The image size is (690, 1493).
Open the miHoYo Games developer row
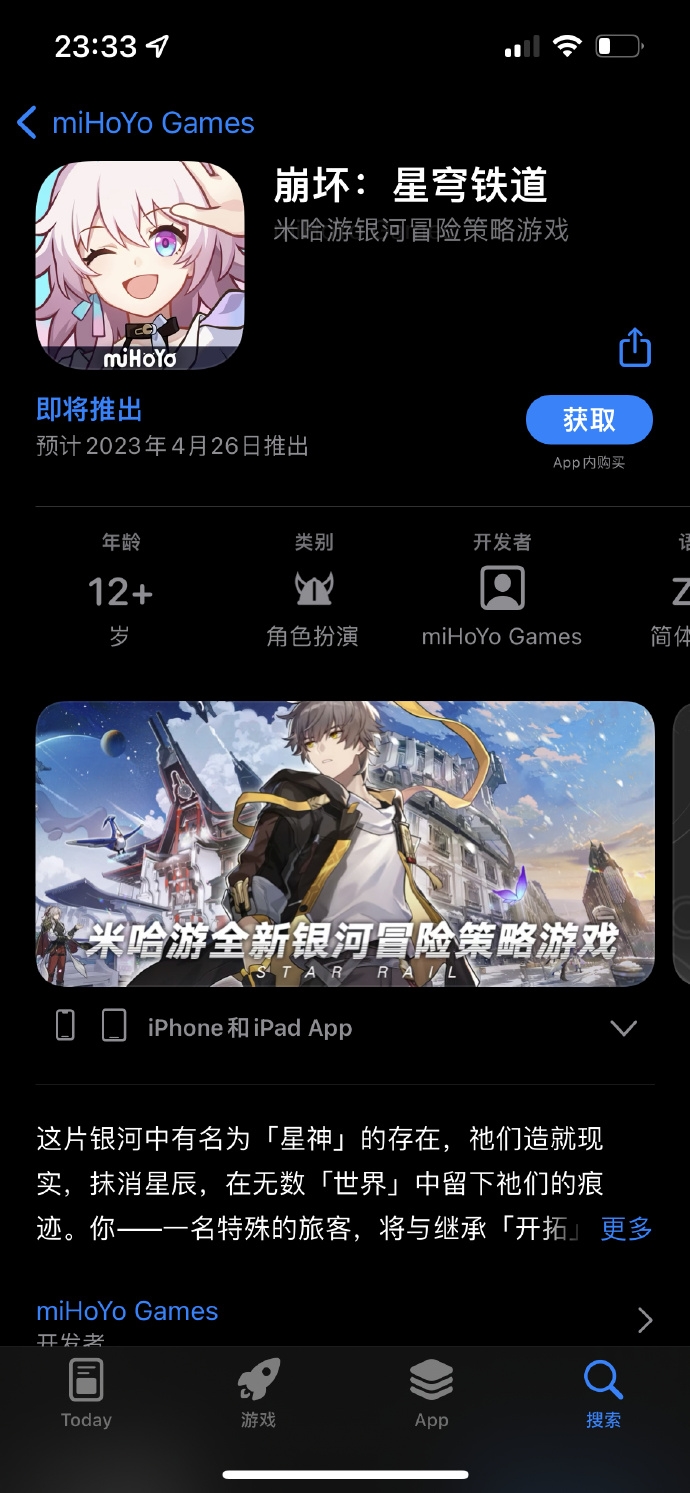(345, 1318)
